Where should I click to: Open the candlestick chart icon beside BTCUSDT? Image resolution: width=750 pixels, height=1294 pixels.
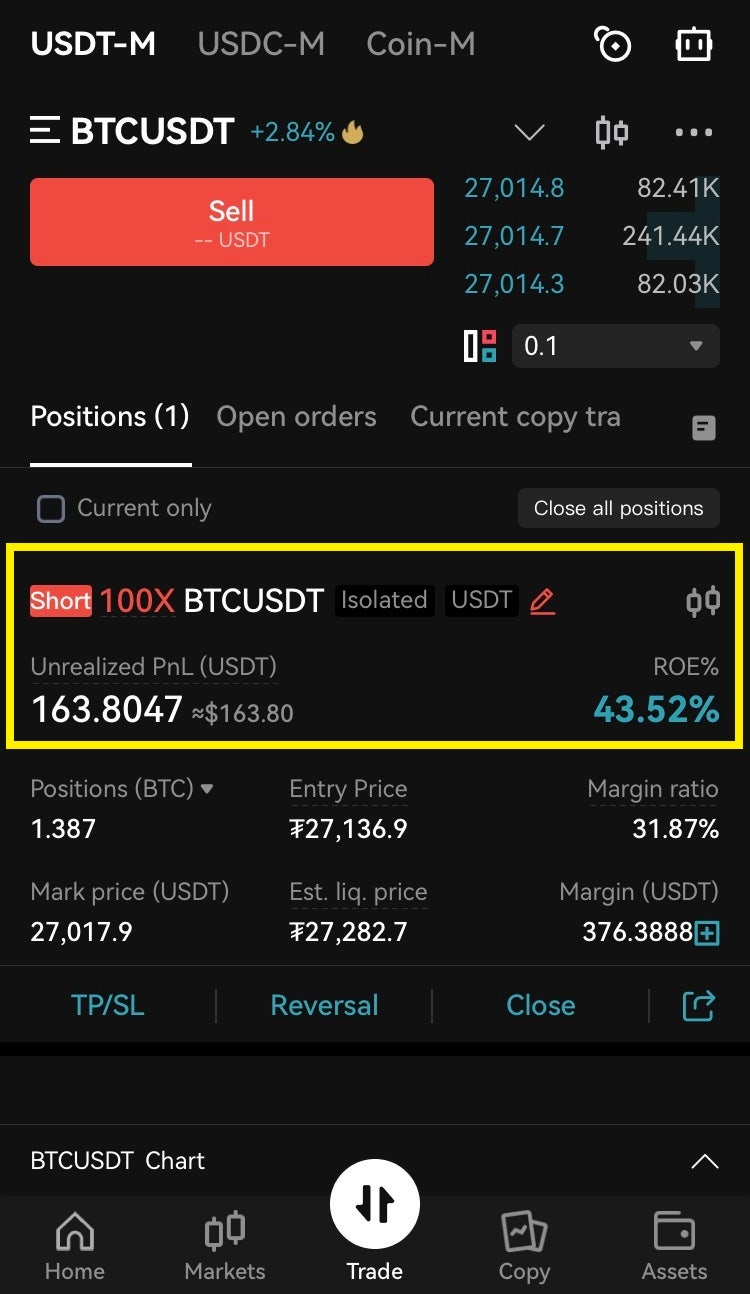611,132
